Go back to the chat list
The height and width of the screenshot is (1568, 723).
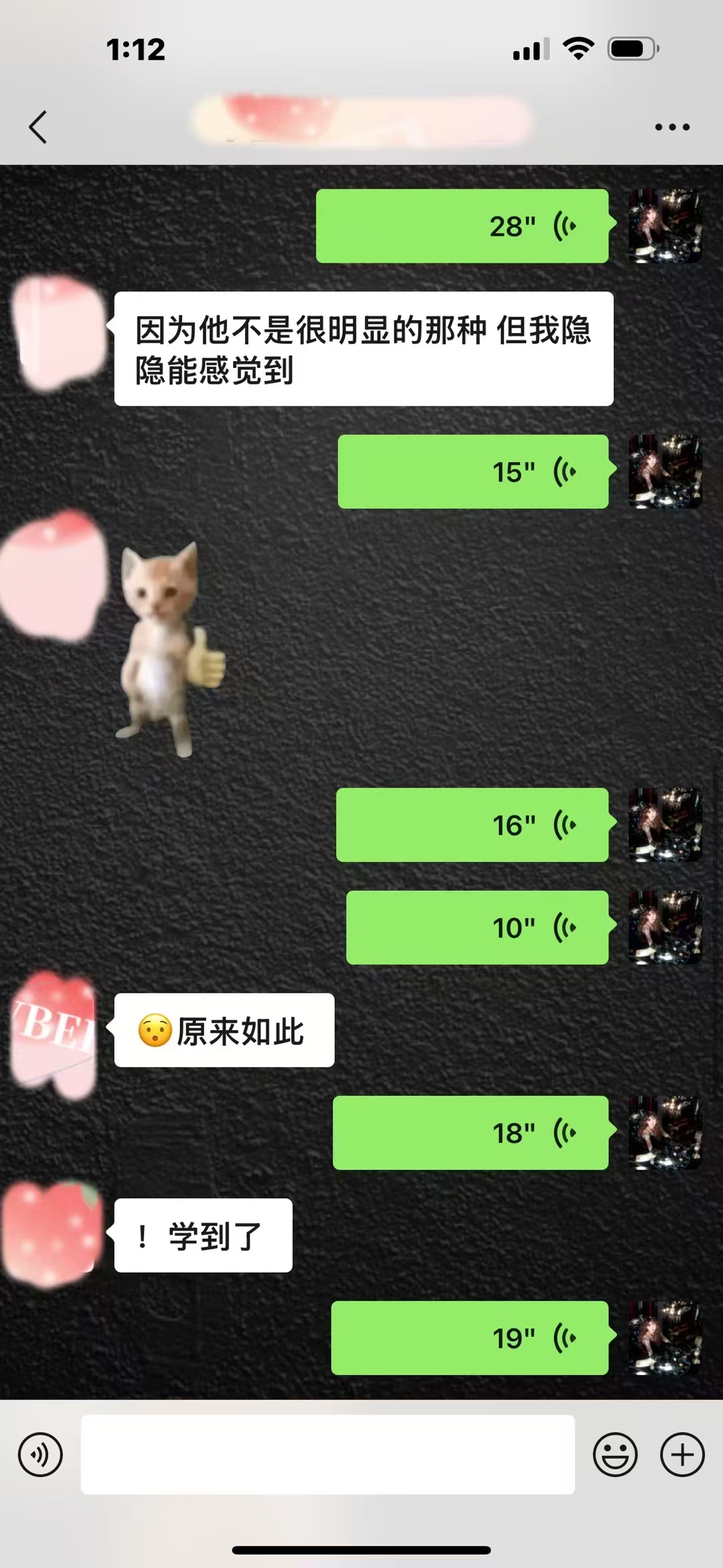point(38,127)
